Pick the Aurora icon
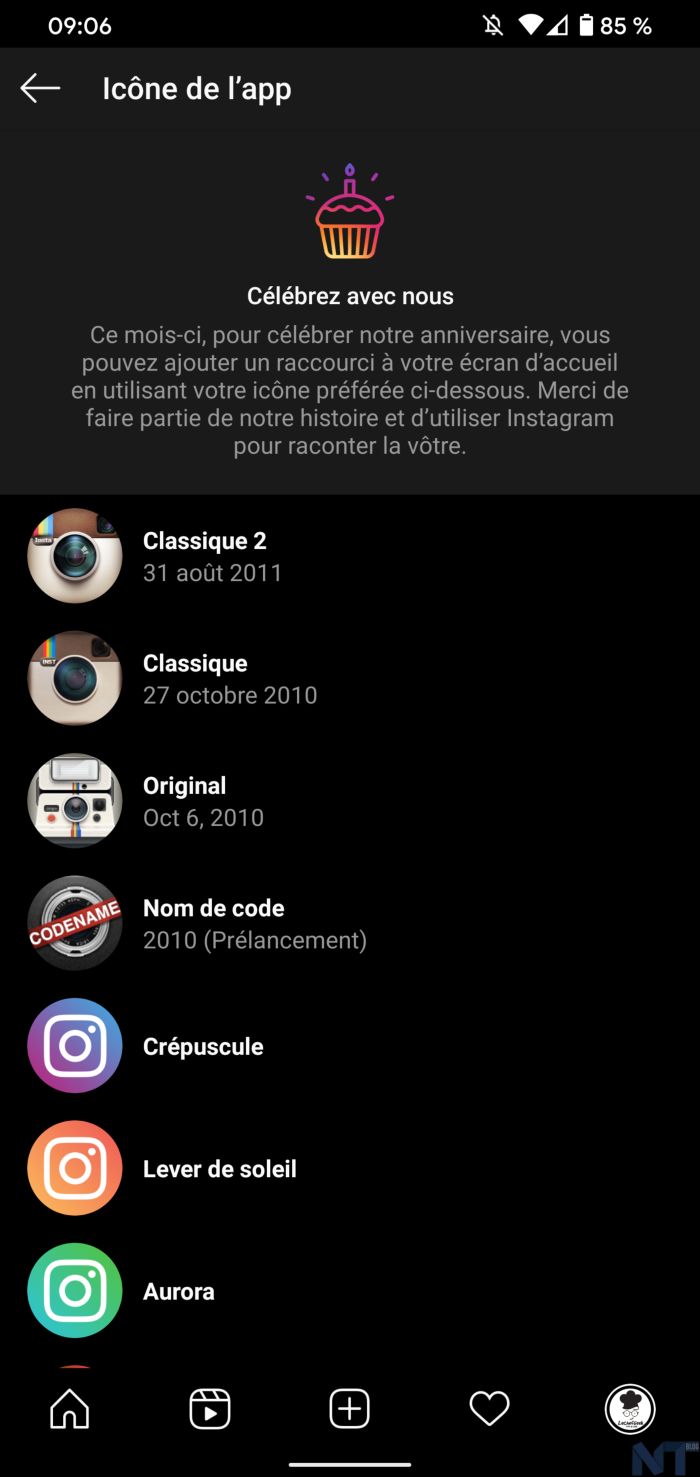 click(75, 1291)
